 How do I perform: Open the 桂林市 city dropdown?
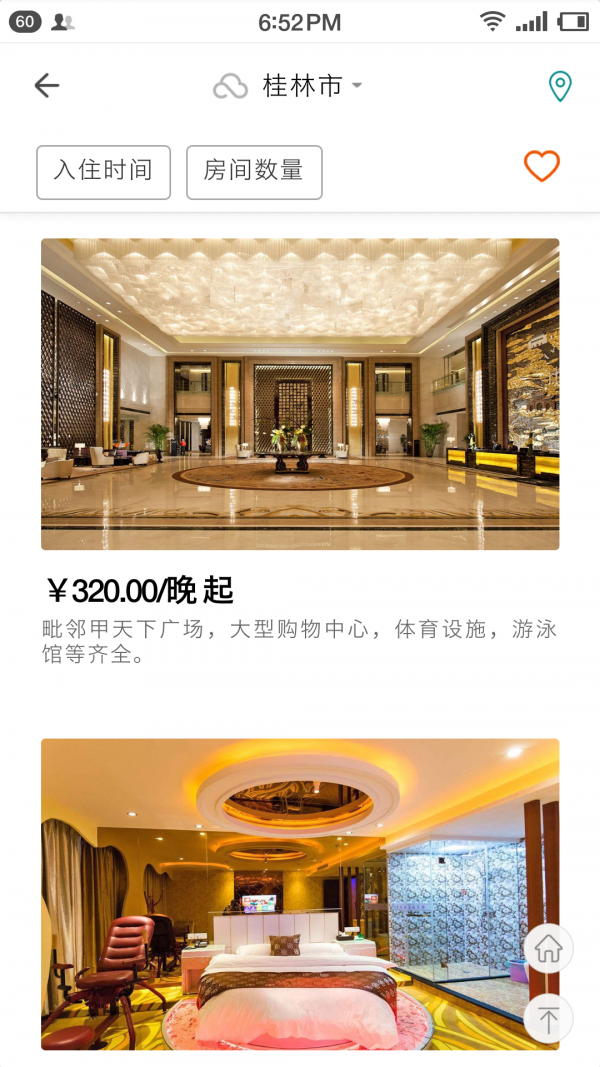[302, 86]
